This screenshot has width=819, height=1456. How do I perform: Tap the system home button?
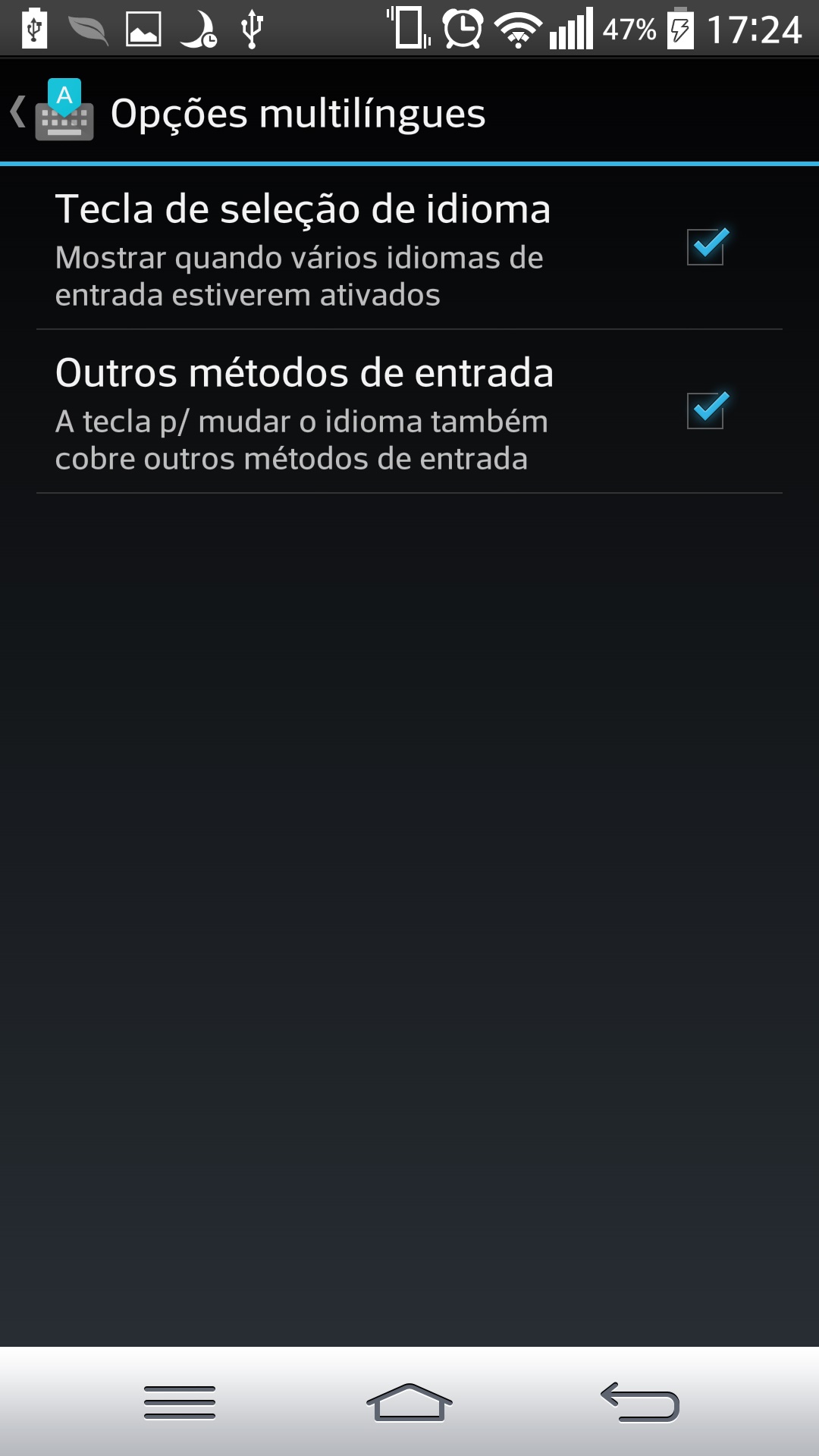coord(409,1402)
